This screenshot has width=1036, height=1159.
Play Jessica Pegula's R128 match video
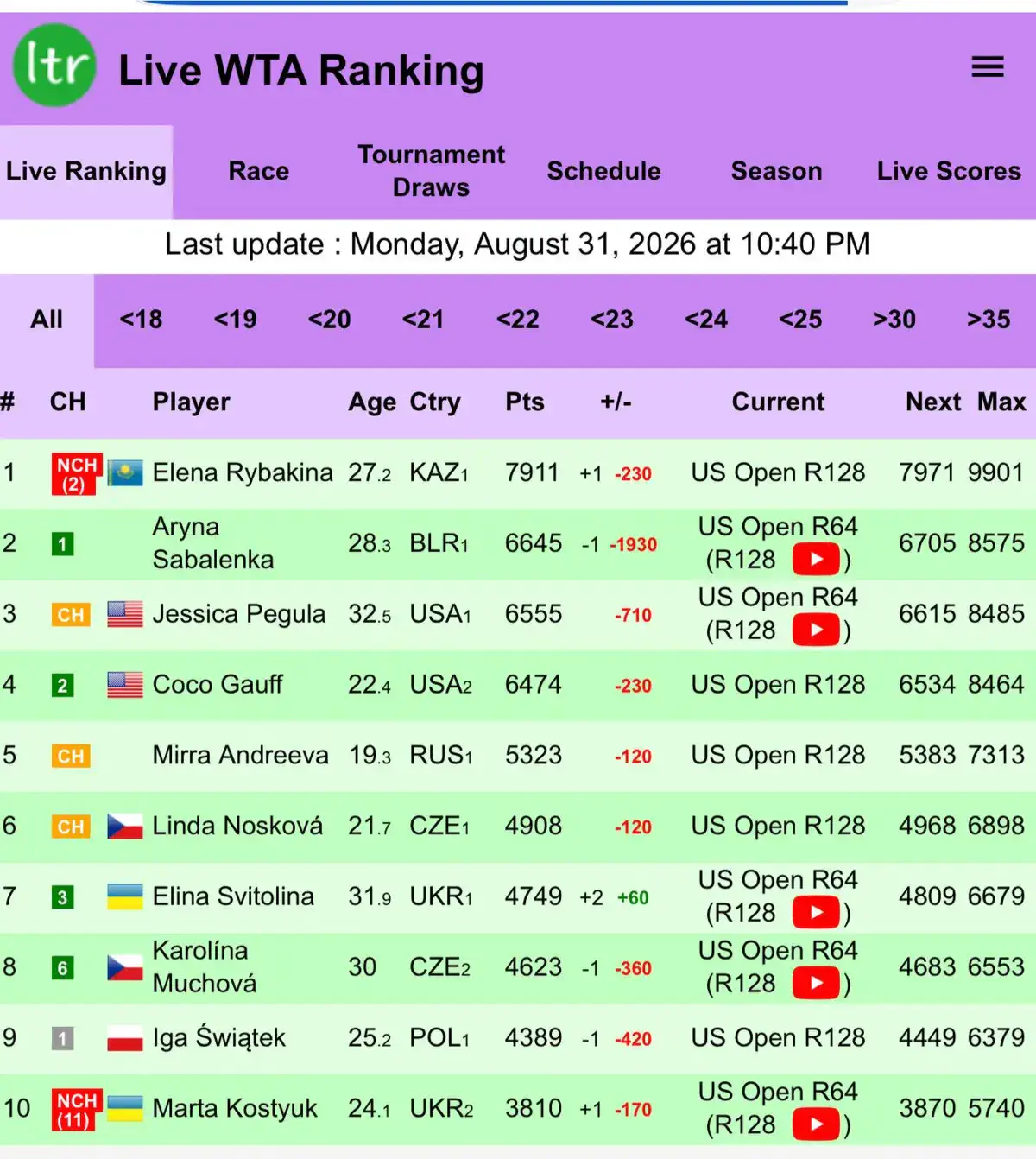pyautogui.click(x=816, y=630)
